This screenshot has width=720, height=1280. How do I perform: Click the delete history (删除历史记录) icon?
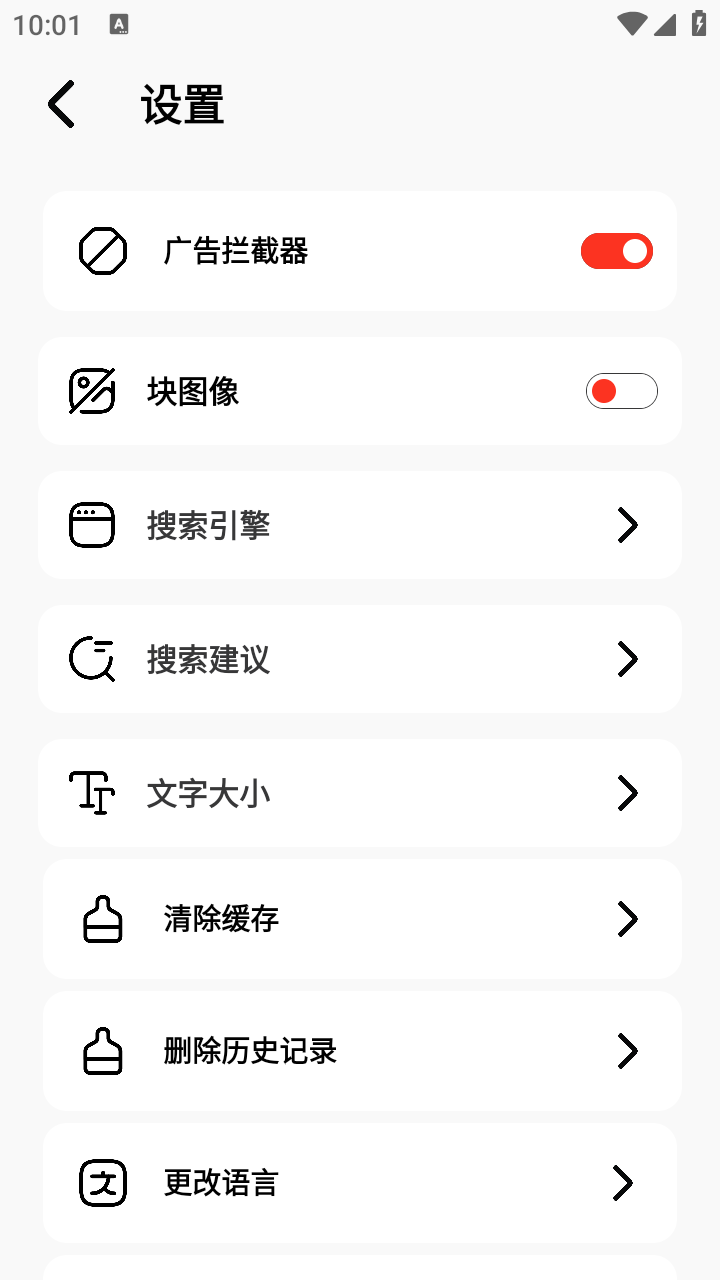click(x=101, y=1051)
